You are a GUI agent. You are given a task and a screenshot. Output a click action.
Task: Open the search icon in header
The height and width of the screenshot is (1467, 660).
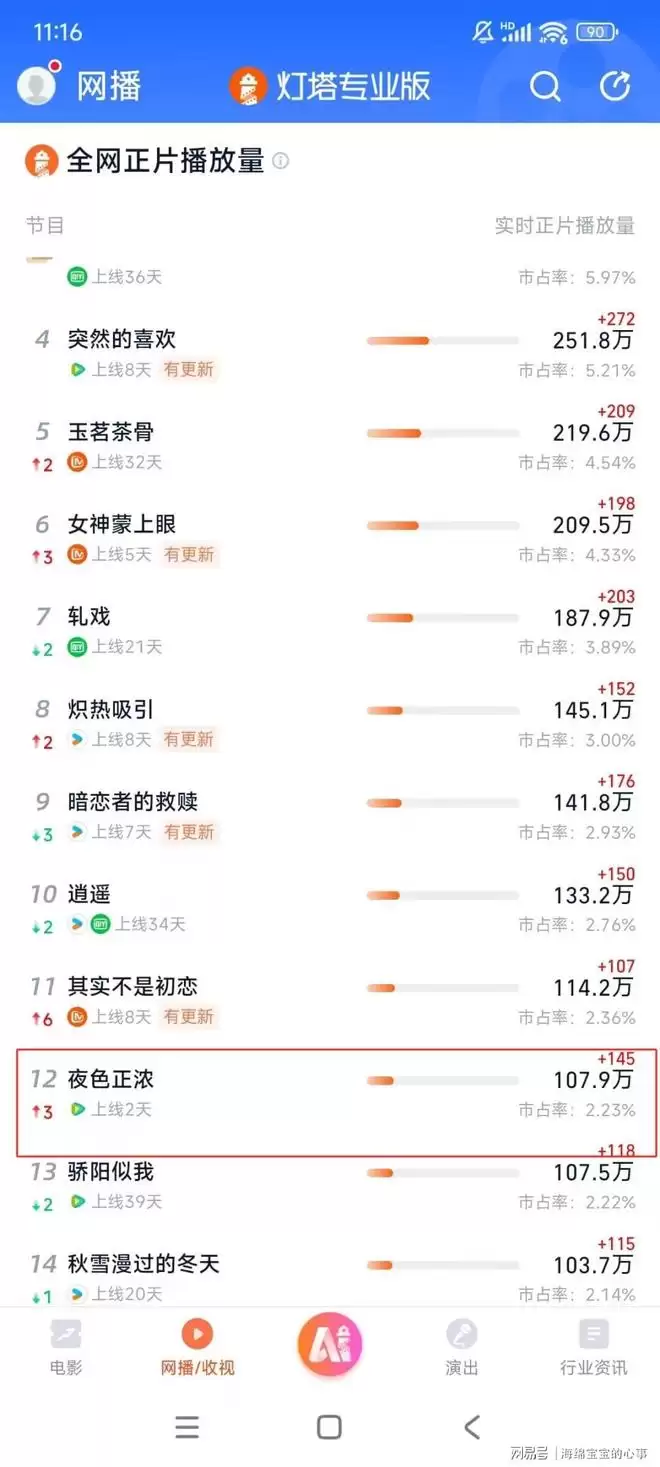click(x=545, y=87)
